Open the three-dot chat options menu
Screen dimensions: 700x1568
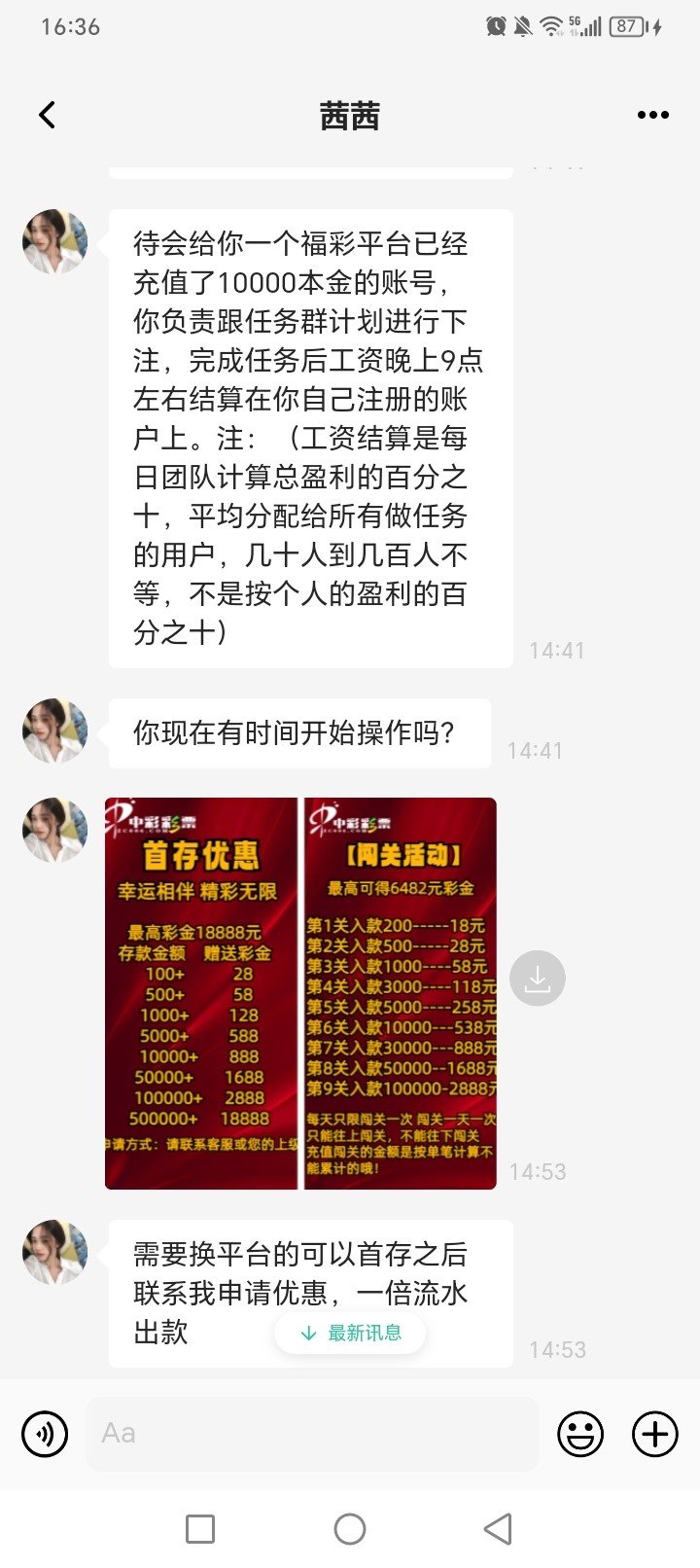(652, 115)
